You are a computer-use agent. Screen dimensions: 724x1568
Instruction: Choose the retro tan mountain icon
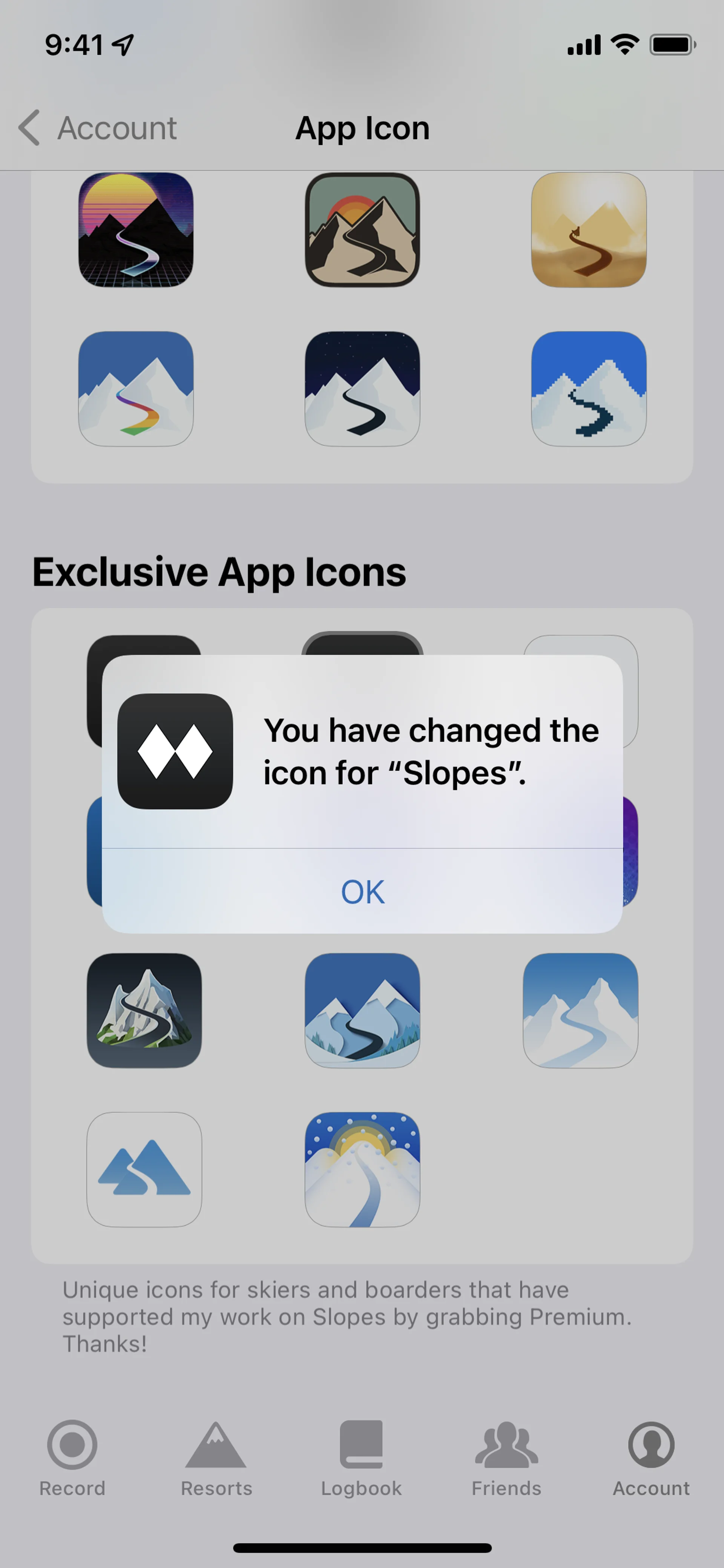362,229
